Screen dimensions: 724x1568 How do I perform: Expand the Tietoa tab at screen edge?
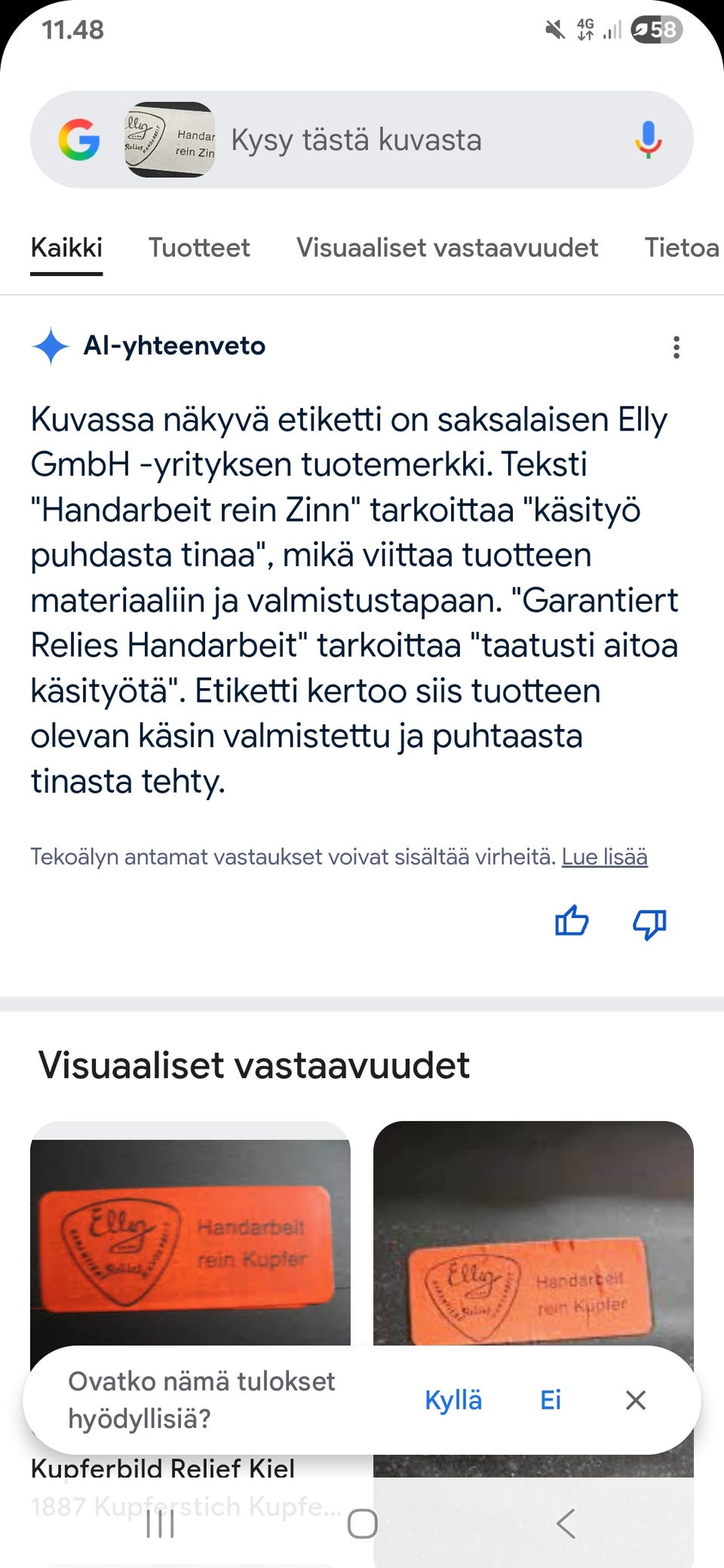[681, 248]
